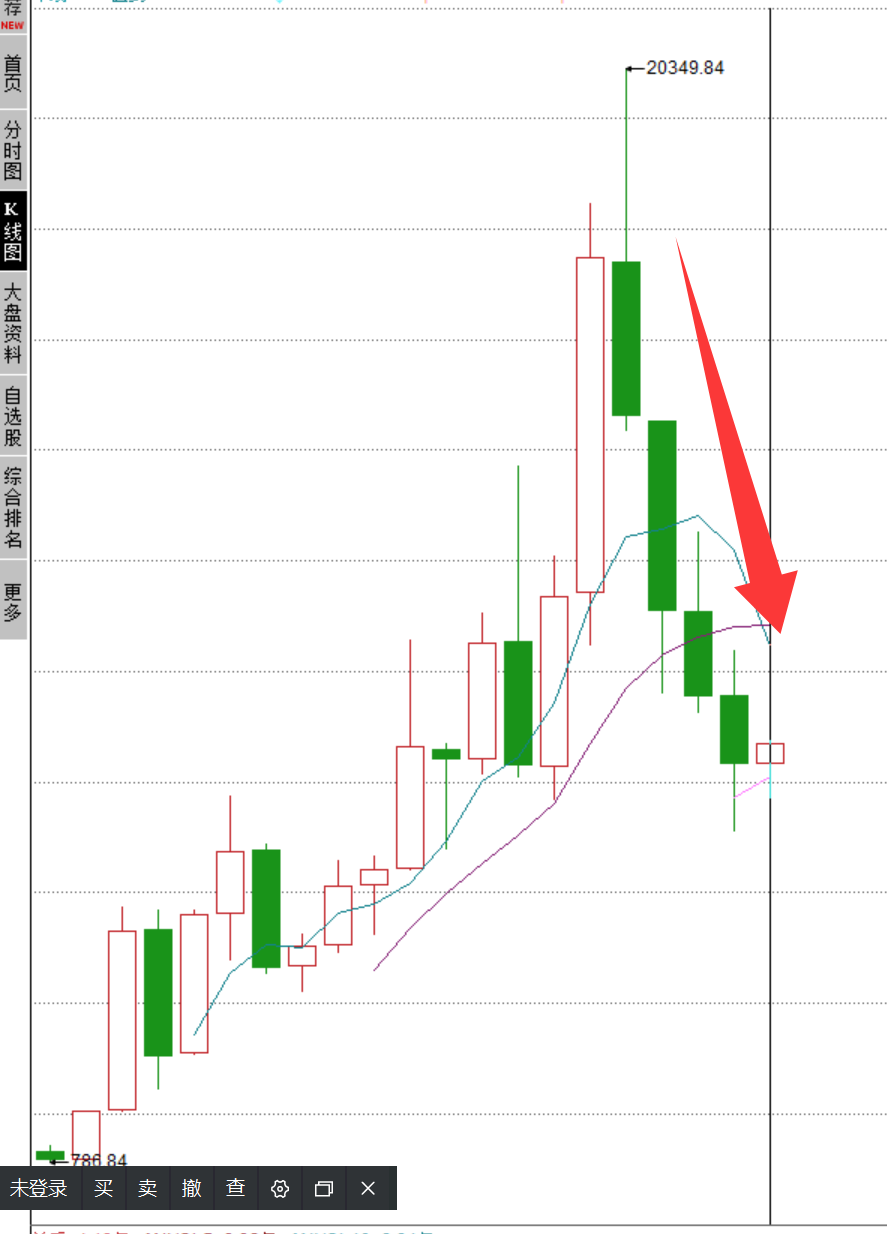This screenshot has width=887, height=1234.
Task: Tap the 买 buy button
Action: pyautogui.click(x=103, y=1188)
